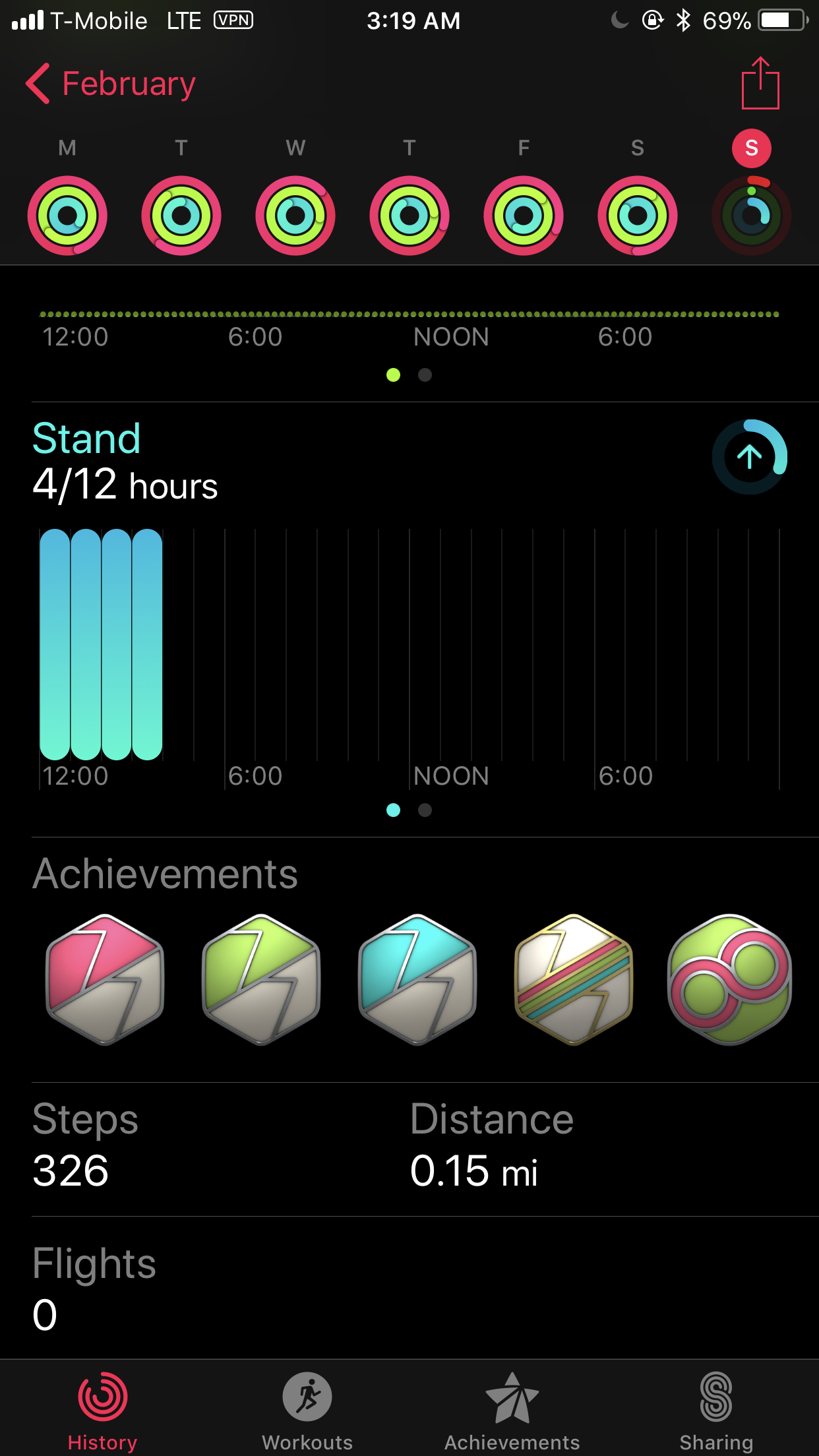View the gold striped achievement badge
Screen dimensions: 819x1456
(574, 979)
